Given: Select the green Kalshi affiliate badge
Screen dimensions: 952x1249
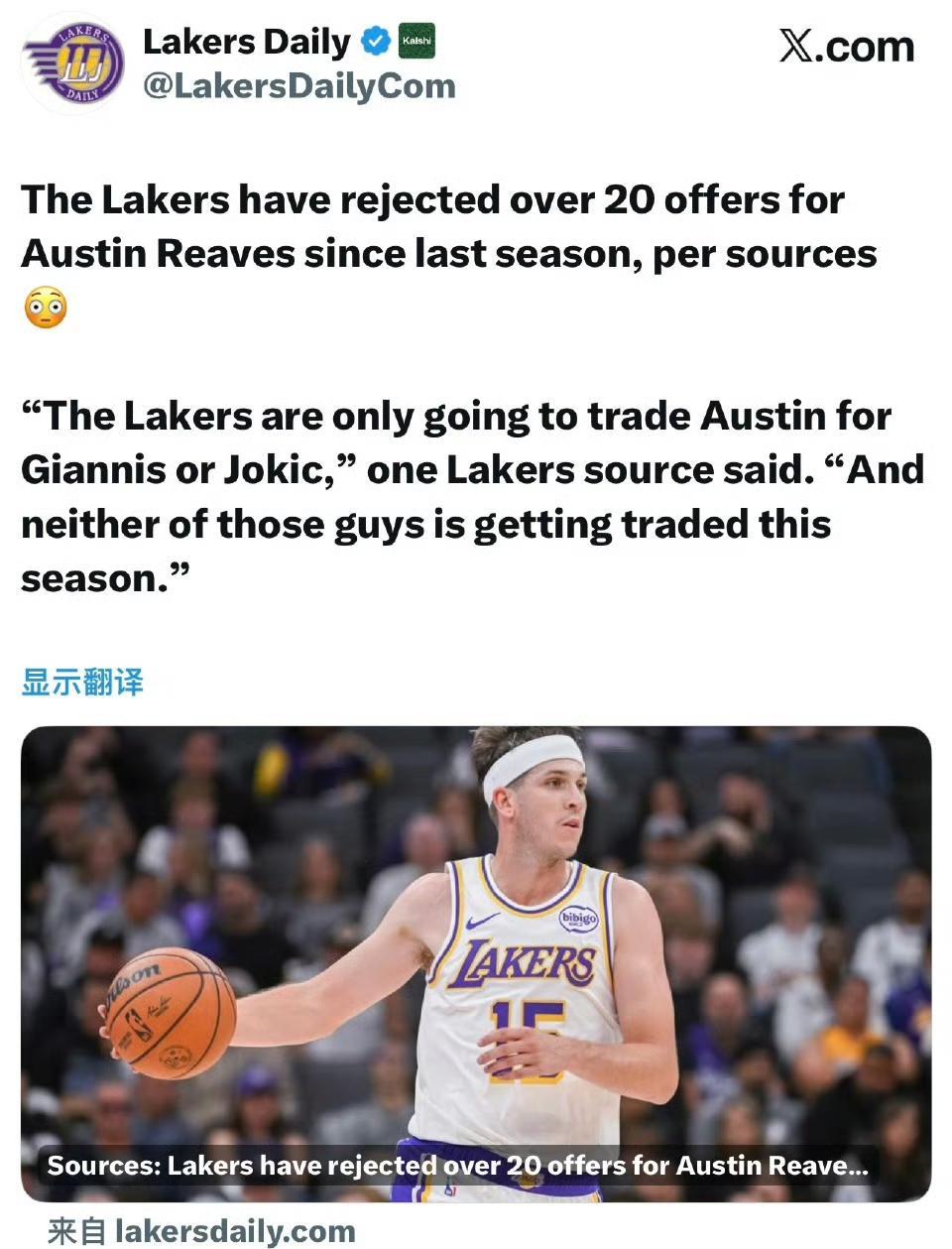Looking at the screenshot, I should click(415, 40).
